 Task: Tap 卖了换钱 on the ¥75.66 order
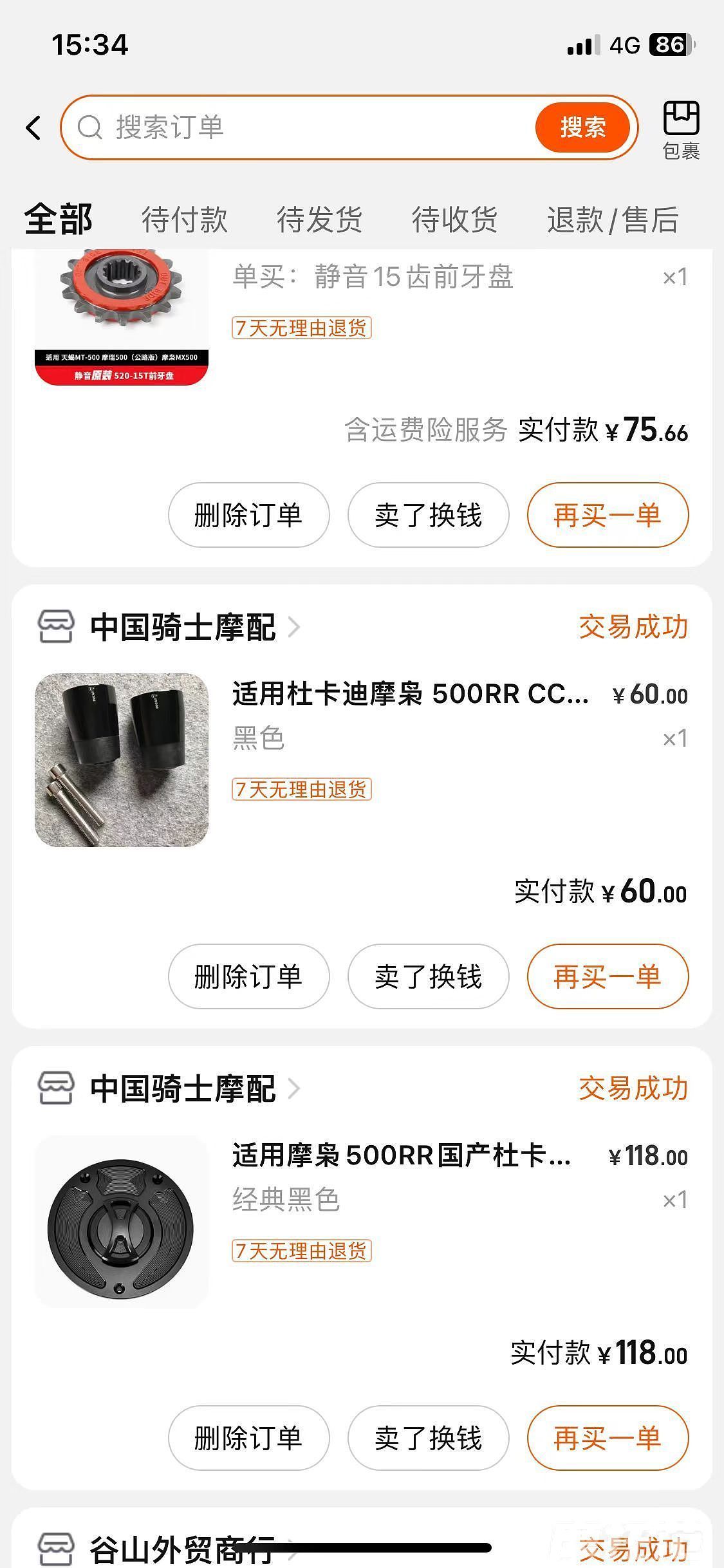click(428, 515)
